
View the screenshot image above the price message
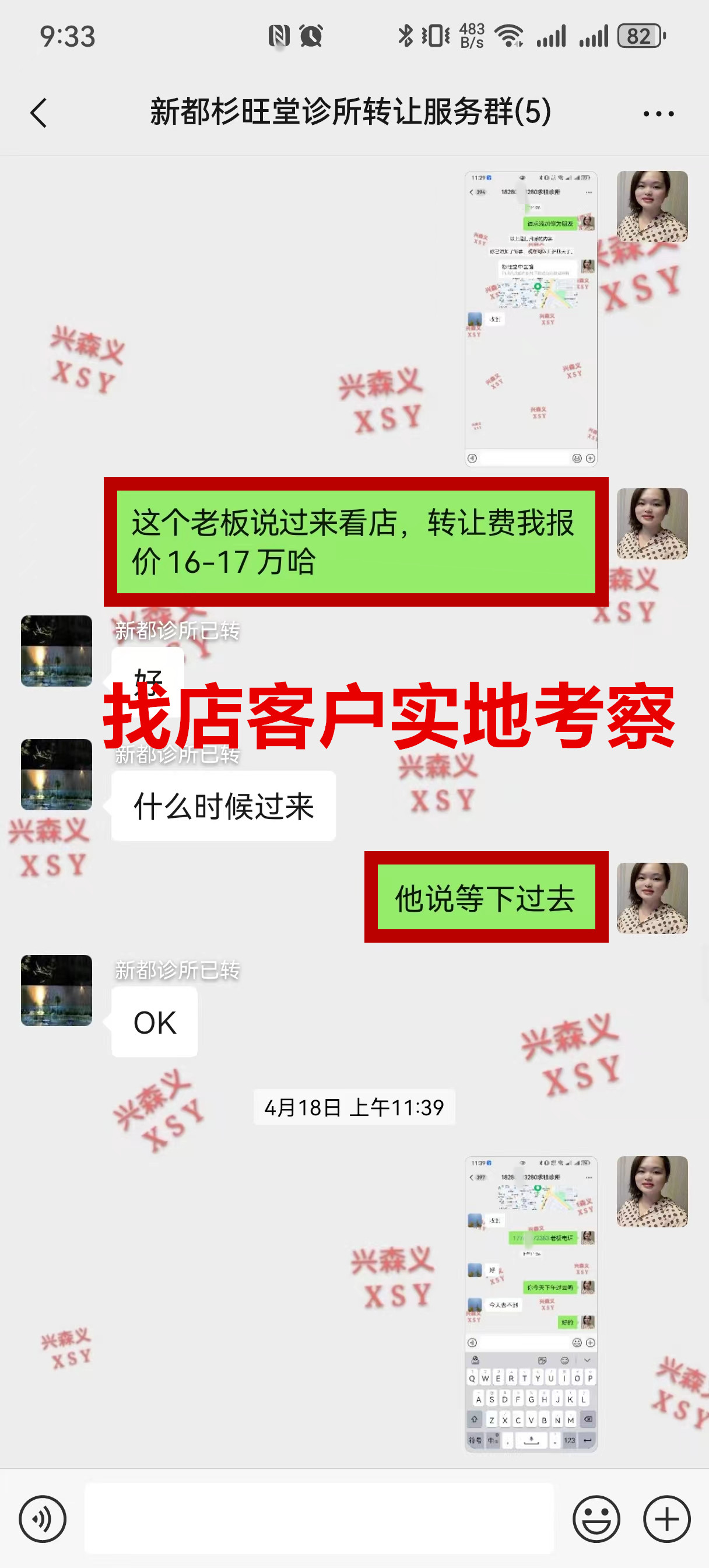point(531,318)
